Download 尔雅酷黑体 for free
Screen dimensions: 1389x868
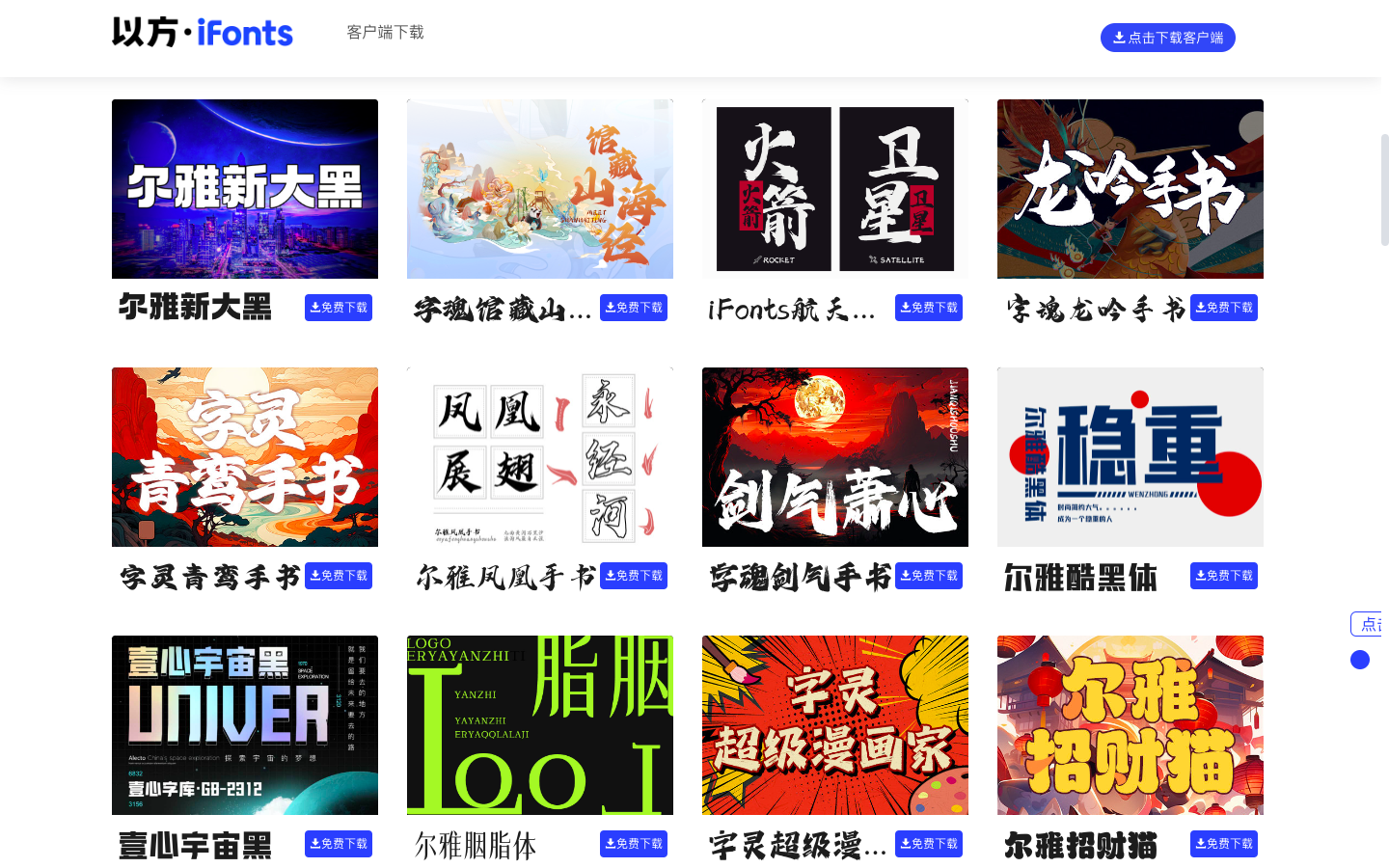click(x=1224, y=576)
